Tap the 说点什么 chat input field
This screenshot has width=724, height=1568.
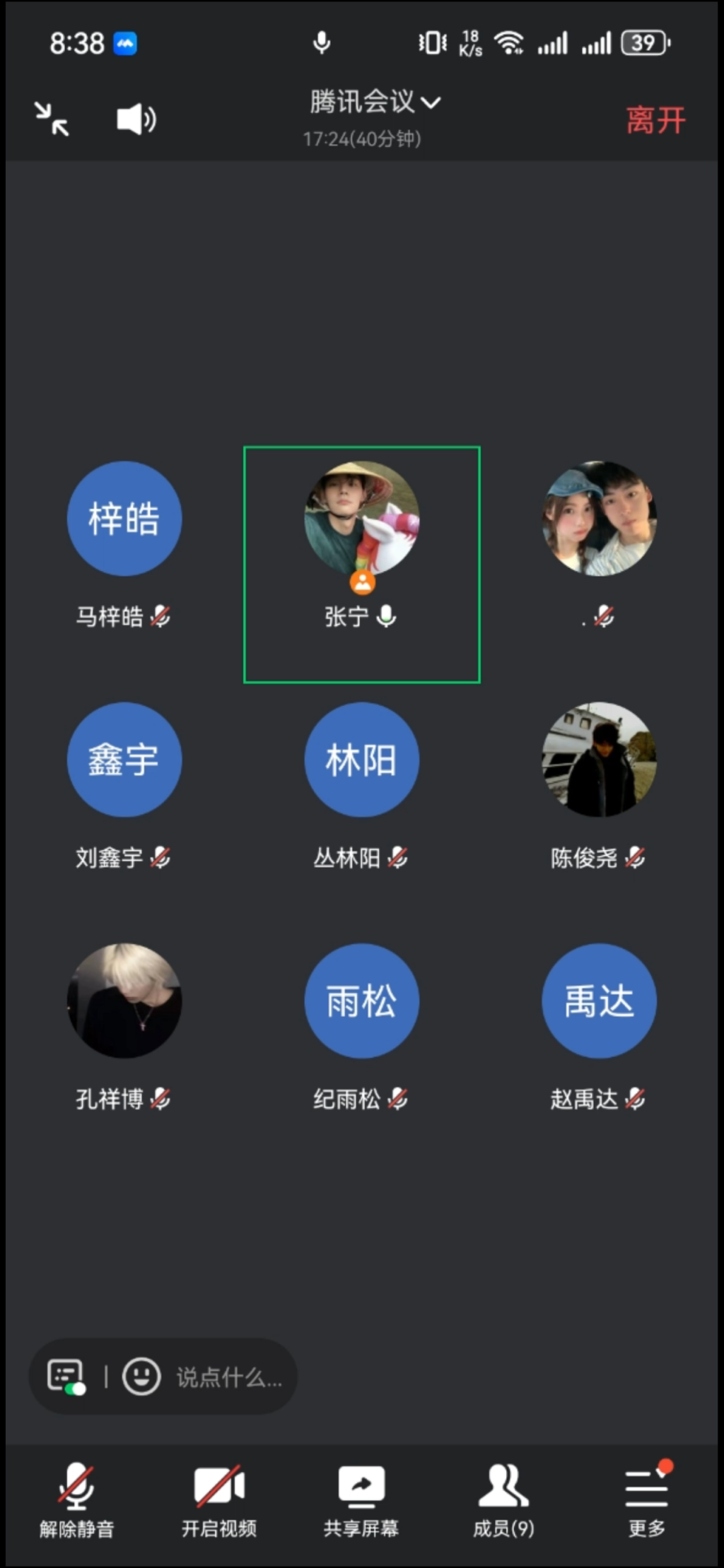pos(228,1377)
